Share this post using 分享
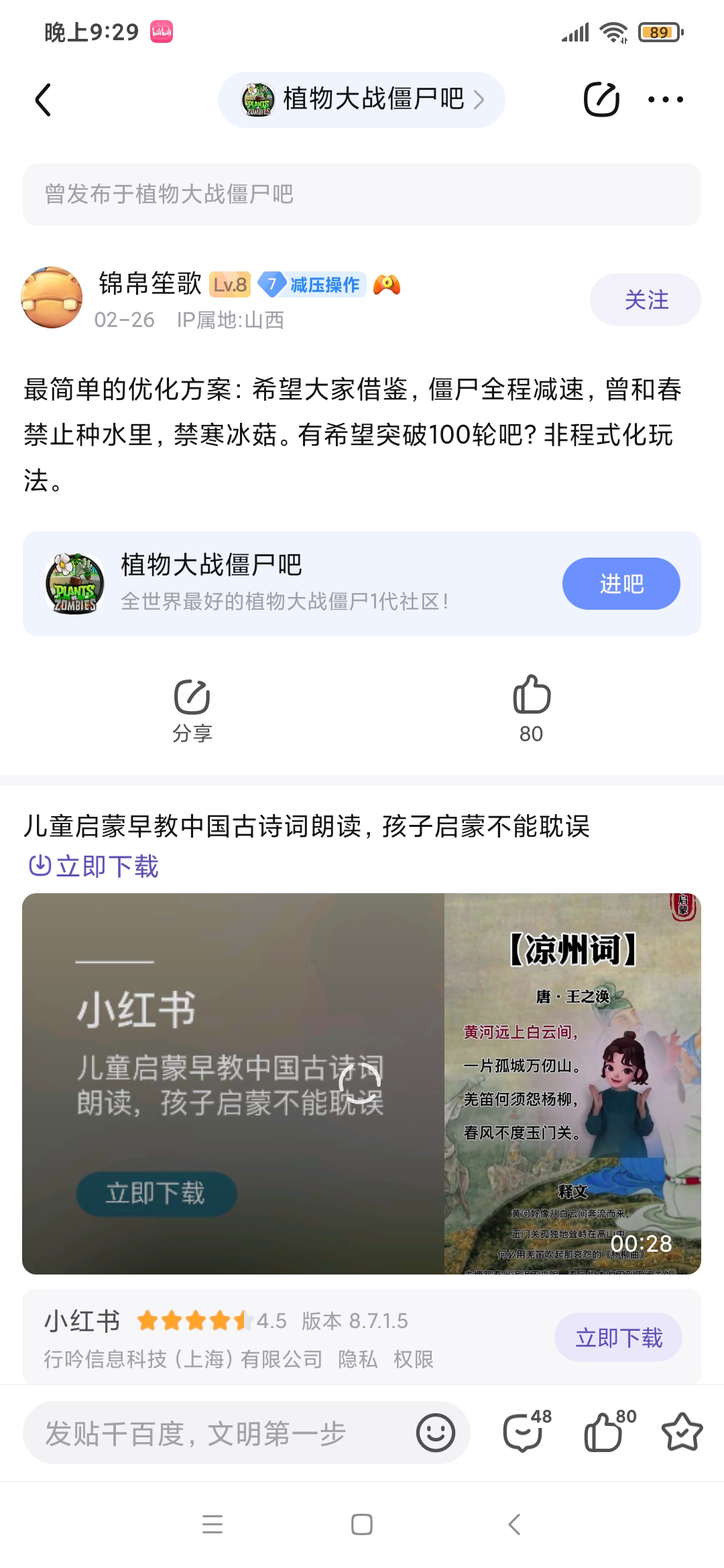Viewport: 724px width, 1568px height. point(192,709)
